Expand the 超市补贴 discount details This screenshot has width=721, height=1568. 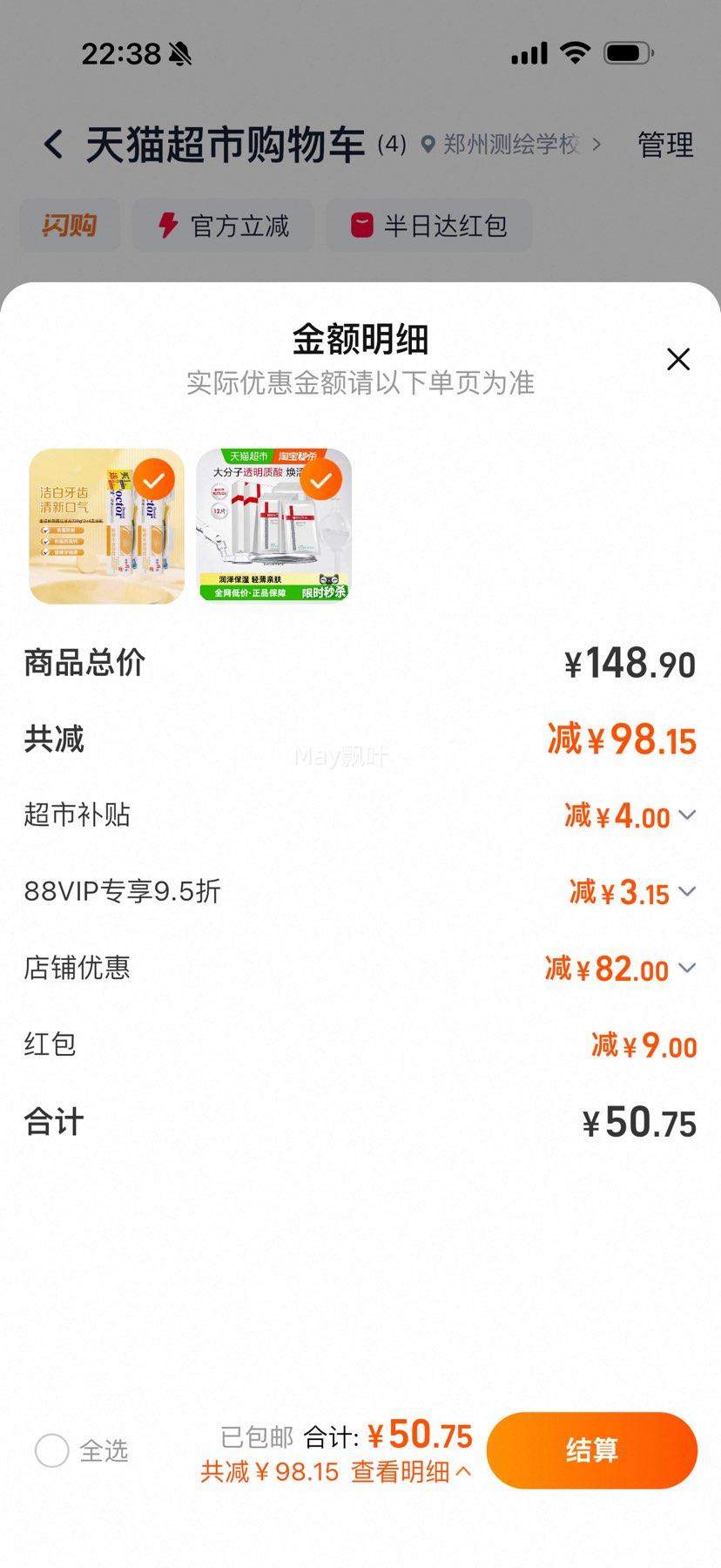[x=689, y=816]
